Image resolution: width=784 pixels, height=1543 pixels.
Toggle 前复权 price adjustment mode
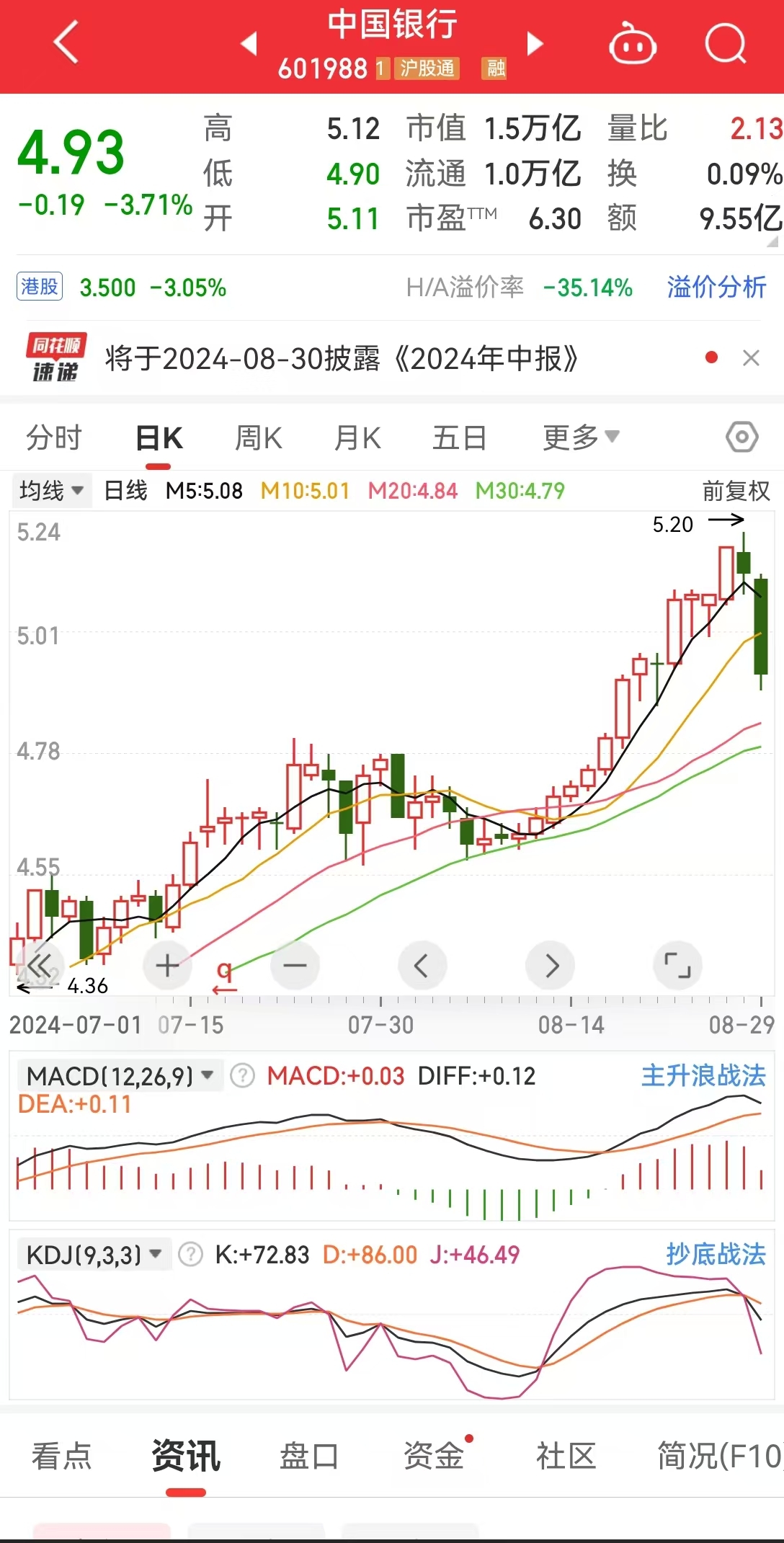click(x=735, y=491)
